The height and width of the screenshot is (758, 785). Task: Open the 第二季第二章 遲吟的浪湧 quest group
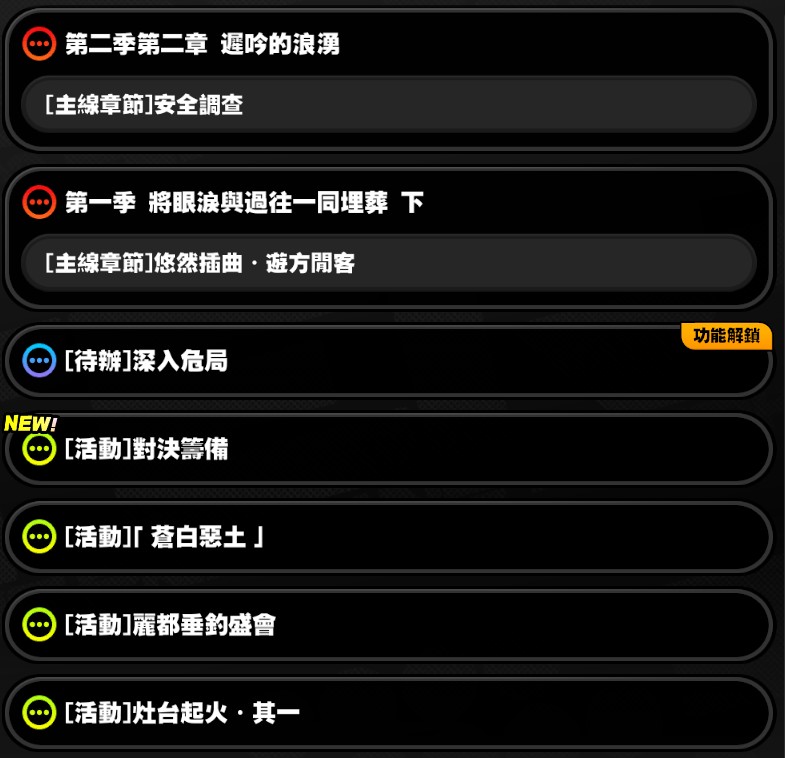point(200,44)
